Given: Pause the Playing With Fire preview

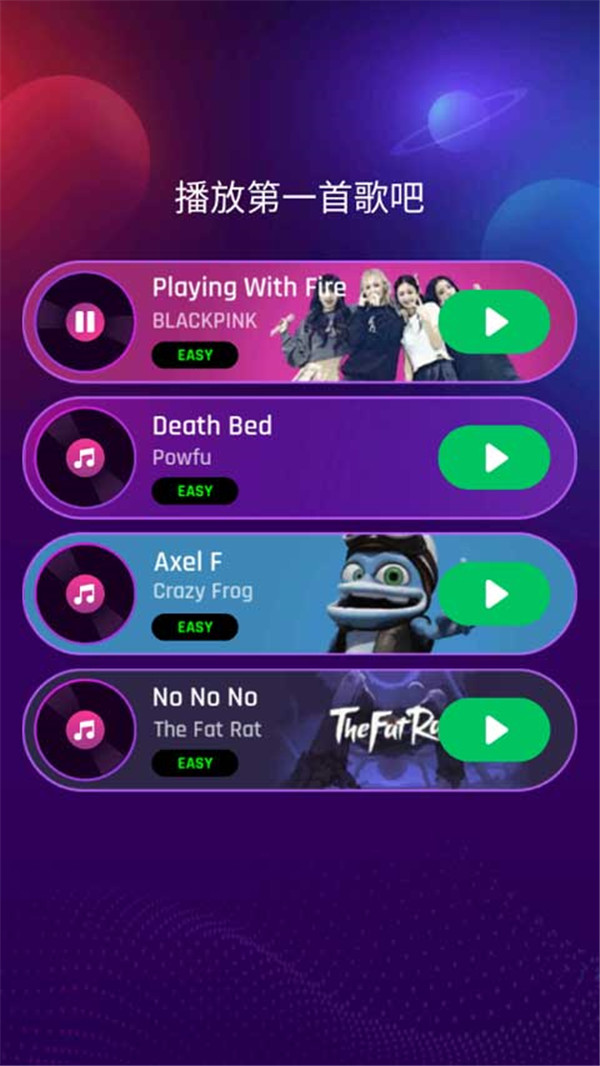Looking at the screenshot, I should [x=85, y=322].
